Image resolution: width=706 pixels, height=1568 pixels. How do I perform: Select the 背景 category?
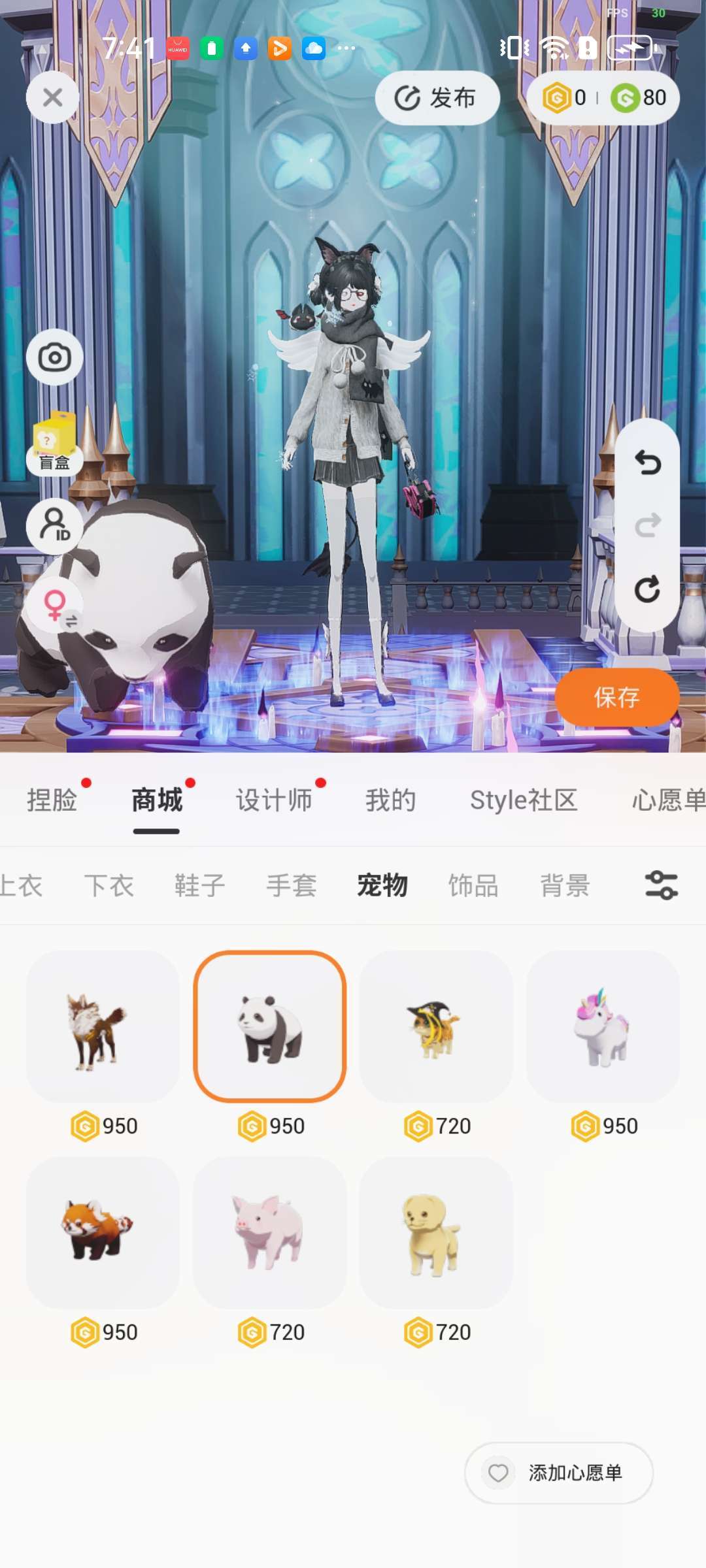click(565, 886)
